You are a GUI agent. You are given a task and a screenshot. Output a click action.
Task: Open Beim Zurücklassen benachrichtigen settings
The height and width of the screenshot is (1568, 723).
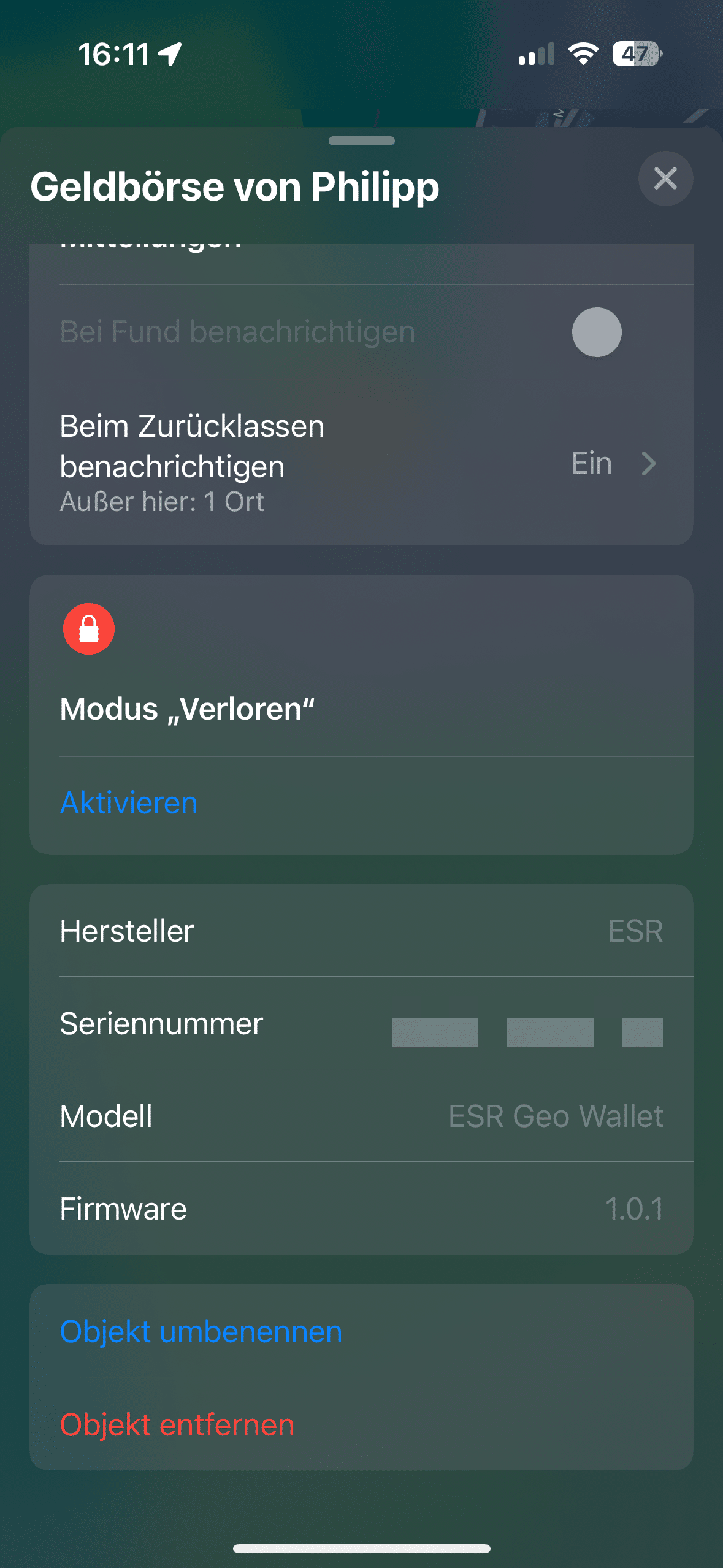point(361,463)
